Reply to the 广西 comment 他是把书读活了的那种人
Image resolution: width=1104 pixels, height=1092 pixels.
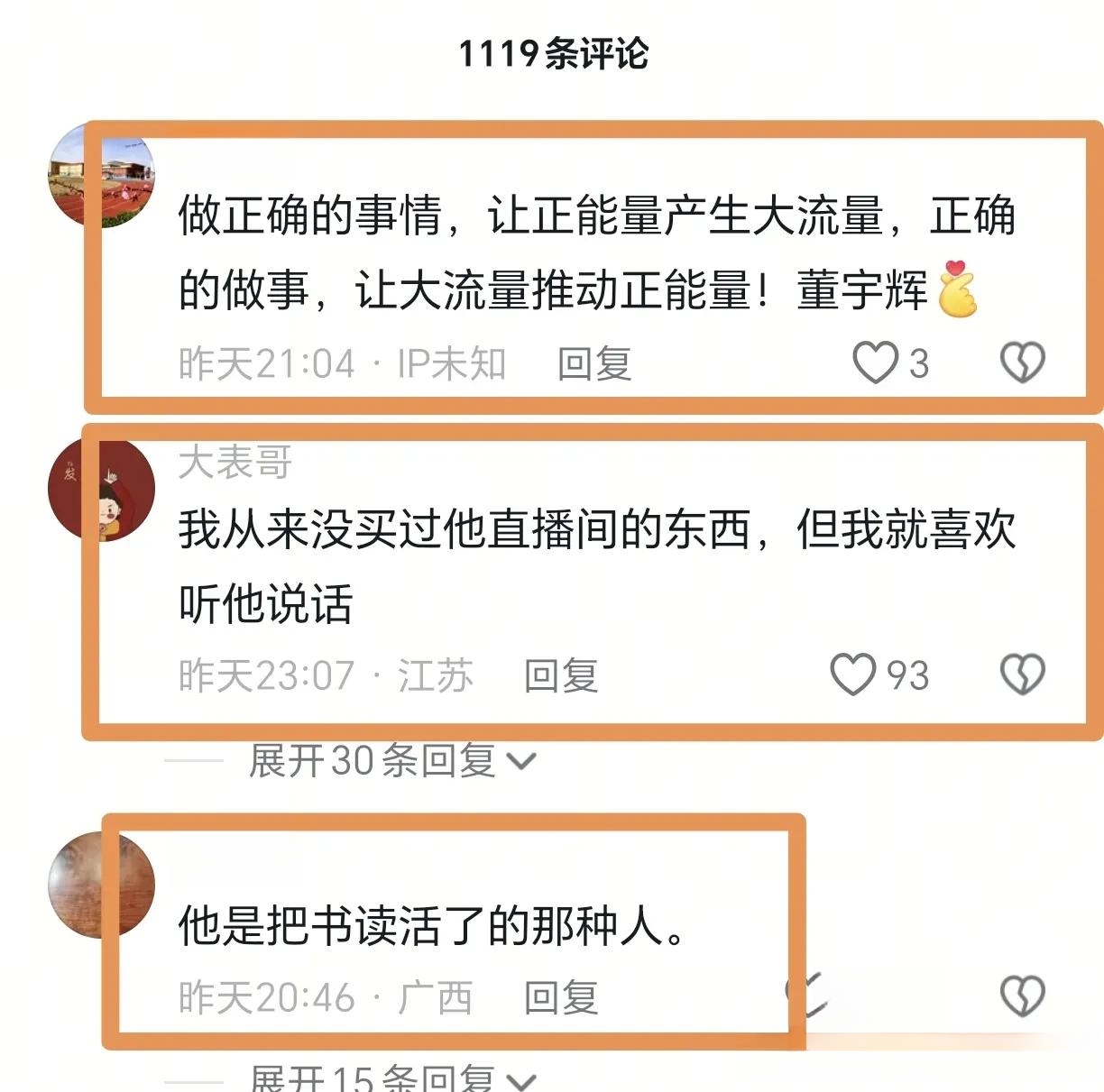coord(561,998)
